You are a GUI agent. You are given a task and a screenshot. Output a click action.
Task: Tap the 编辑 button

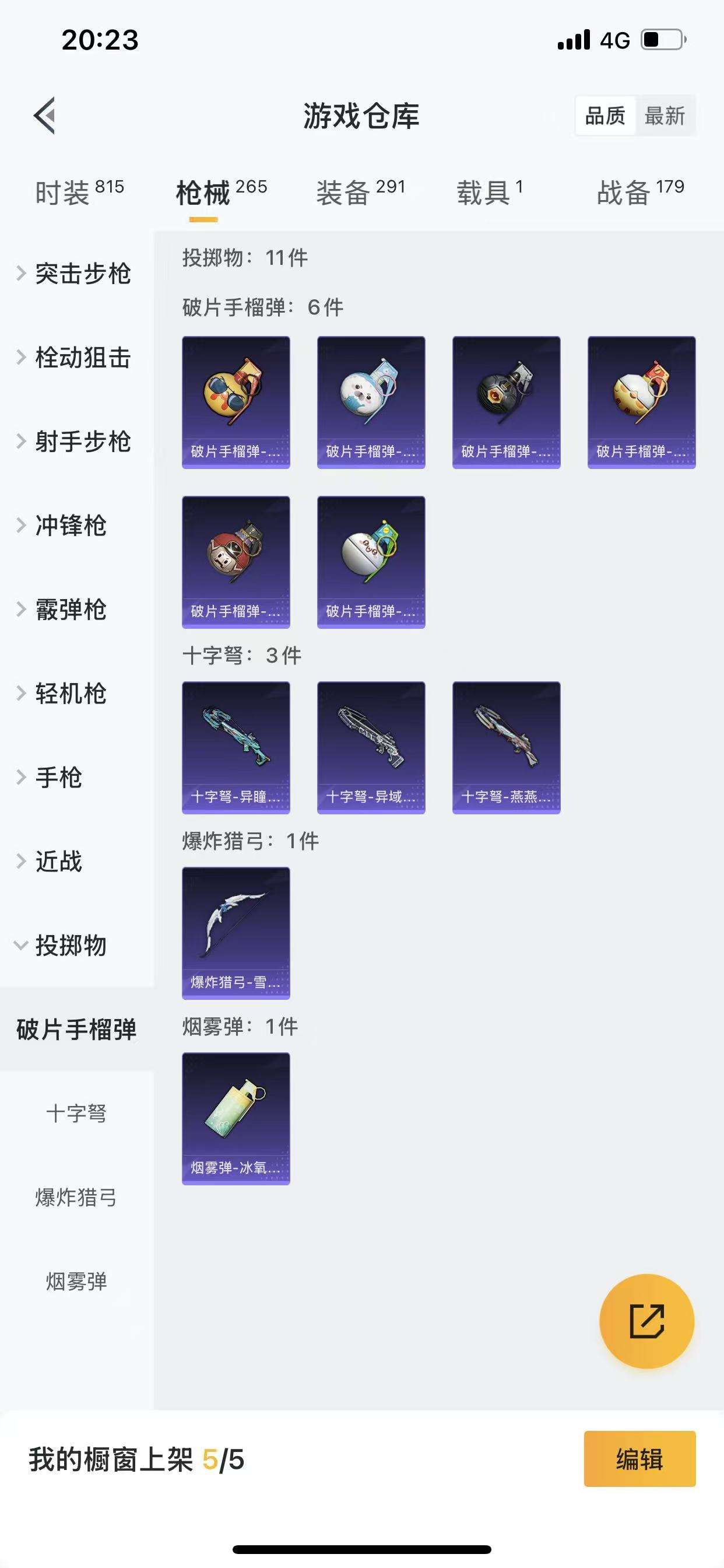(639, 1459)
